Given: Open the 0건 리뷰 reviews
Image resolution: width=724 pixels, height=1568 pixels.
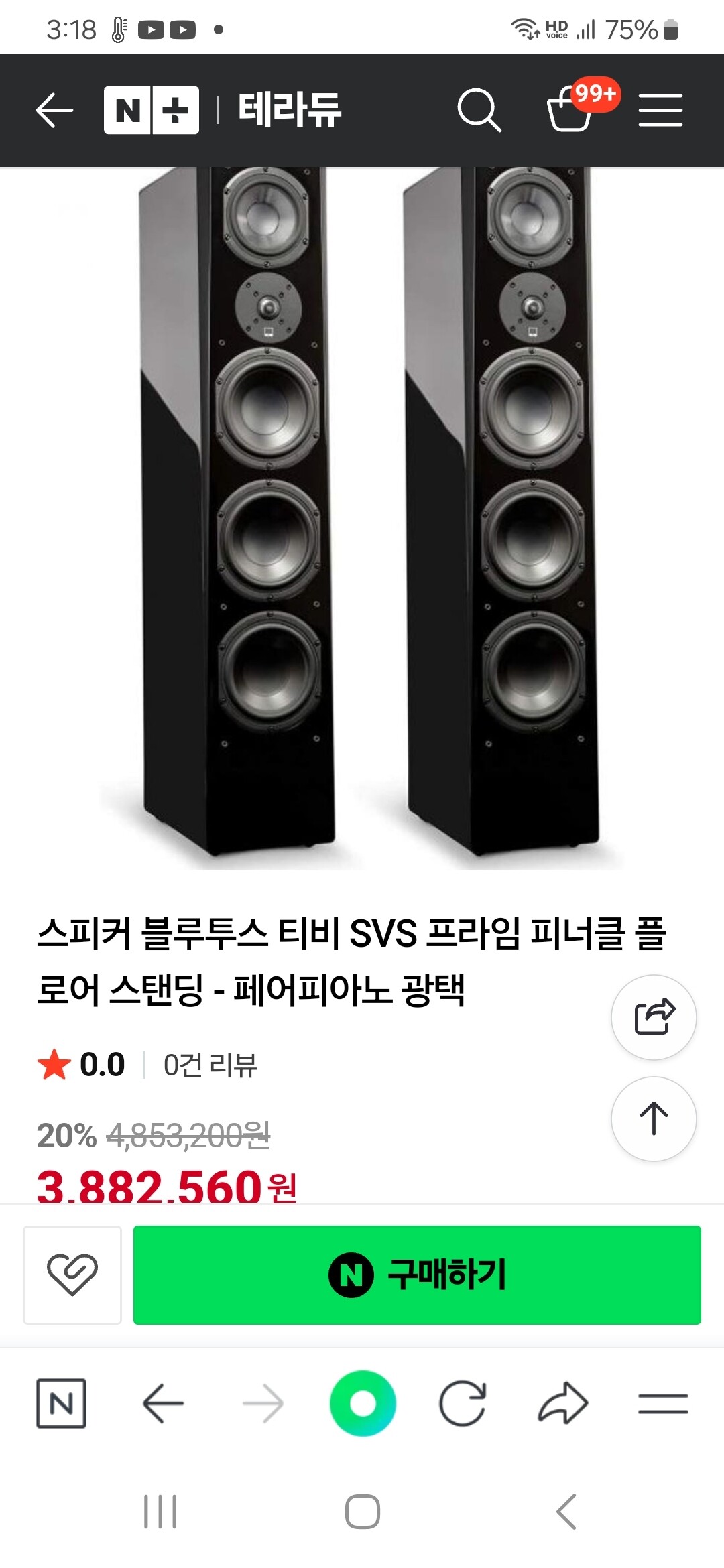Looking at the screenshot, I should tap(210, 1065).
